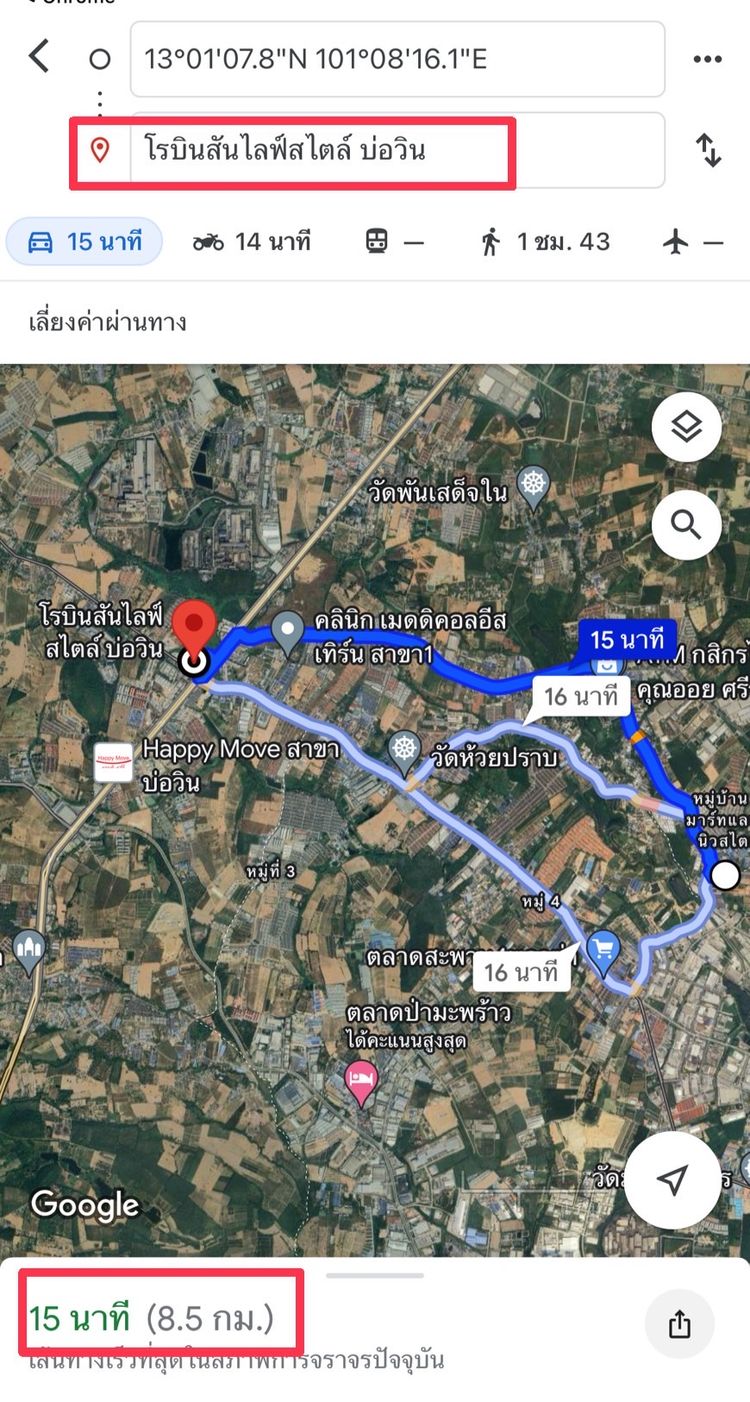Viewport: 750px width, 1402px height.
Task: Open the ตลาดป่ามะพร้าว hotel pin
Action: click(360, 1082)
